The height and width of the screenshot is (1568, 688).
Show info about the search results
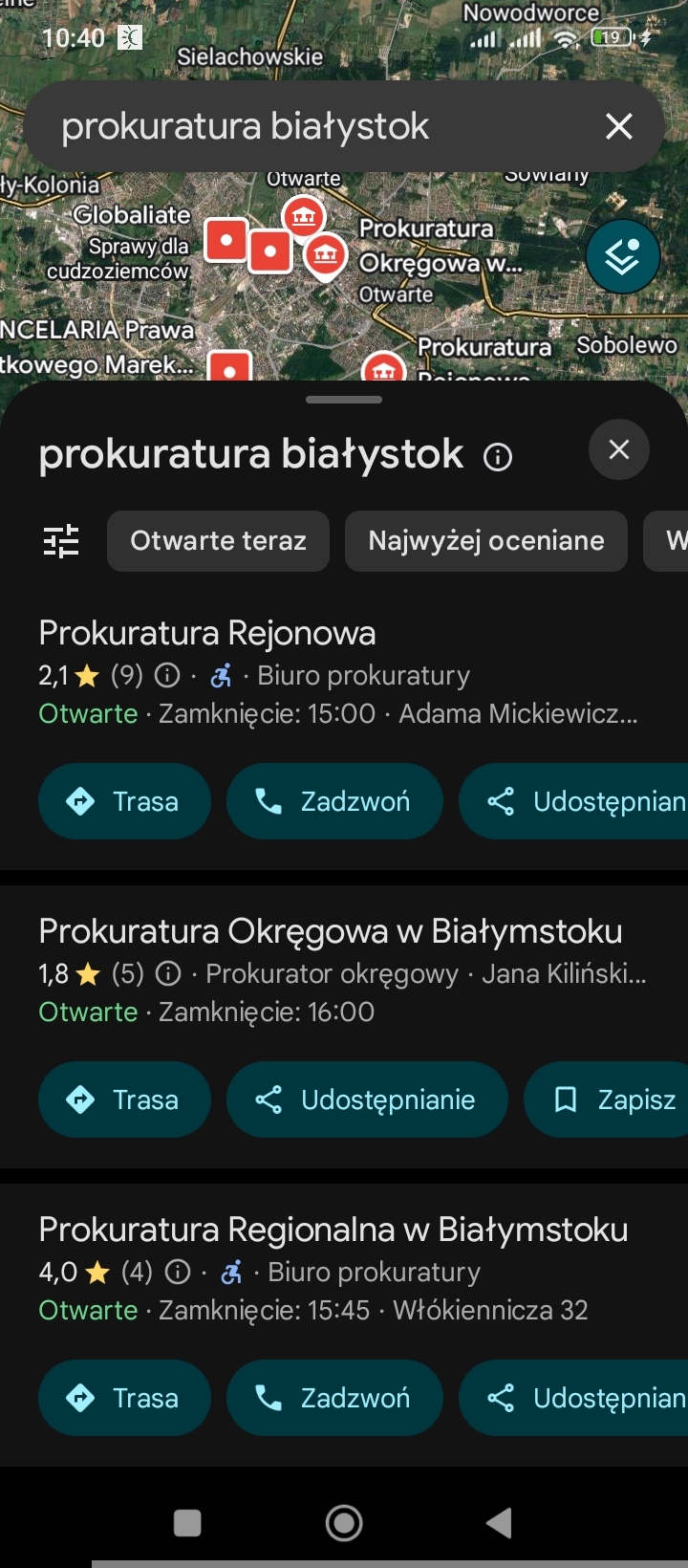tap(498, 457)
